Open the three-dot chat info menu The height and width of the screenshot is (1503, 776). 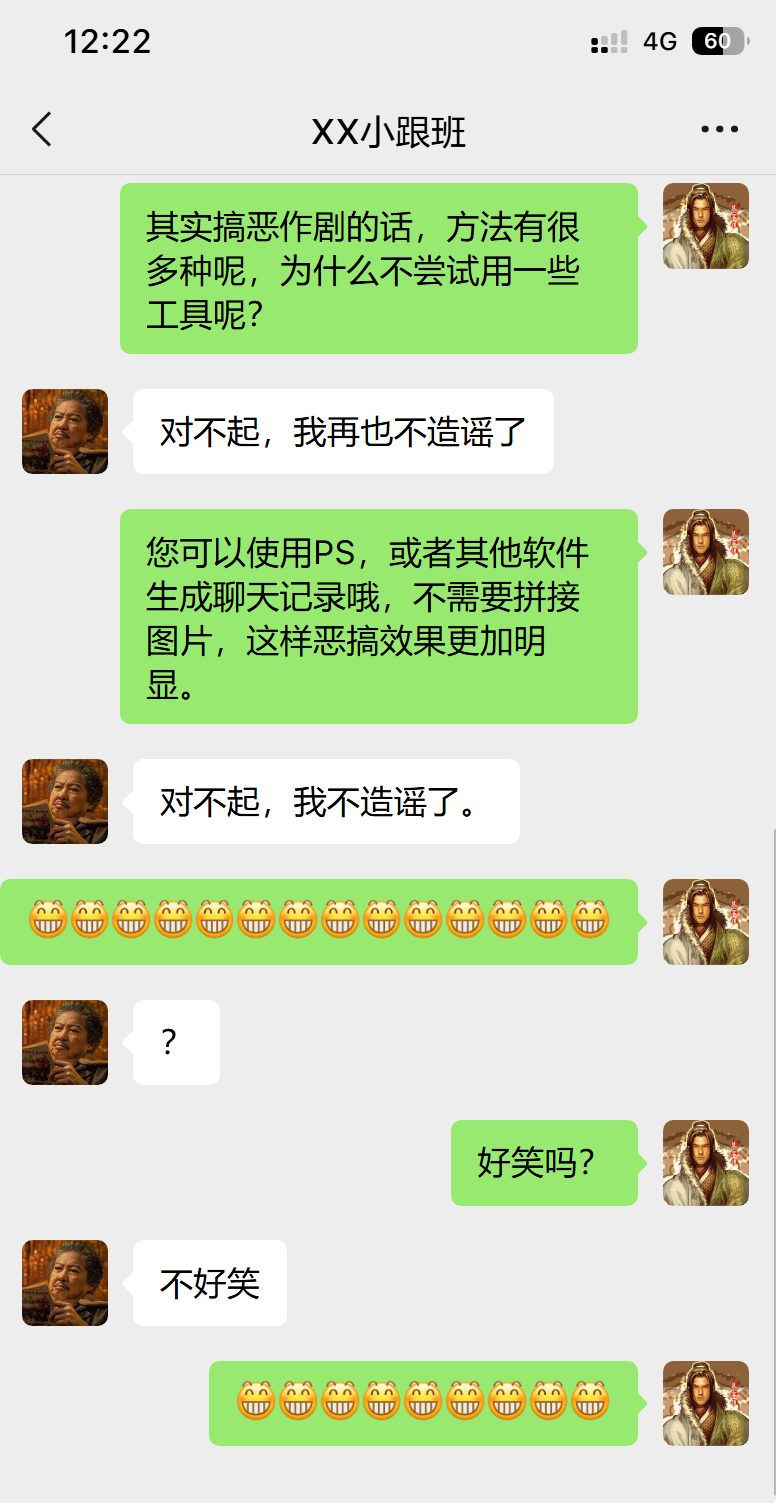(719, 130)
